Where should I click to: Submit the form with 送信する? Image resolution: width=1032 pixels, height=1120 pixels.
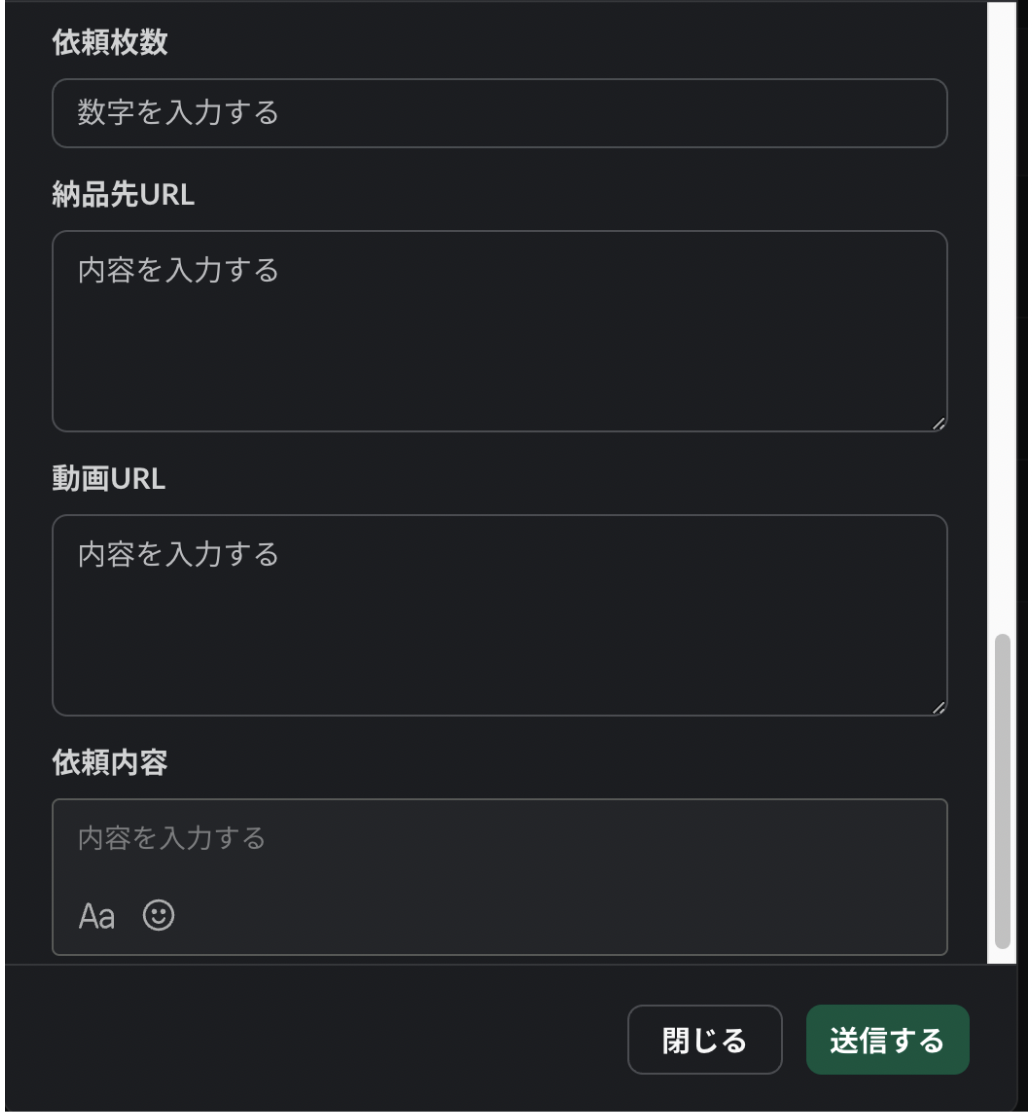coord(887,1040)
